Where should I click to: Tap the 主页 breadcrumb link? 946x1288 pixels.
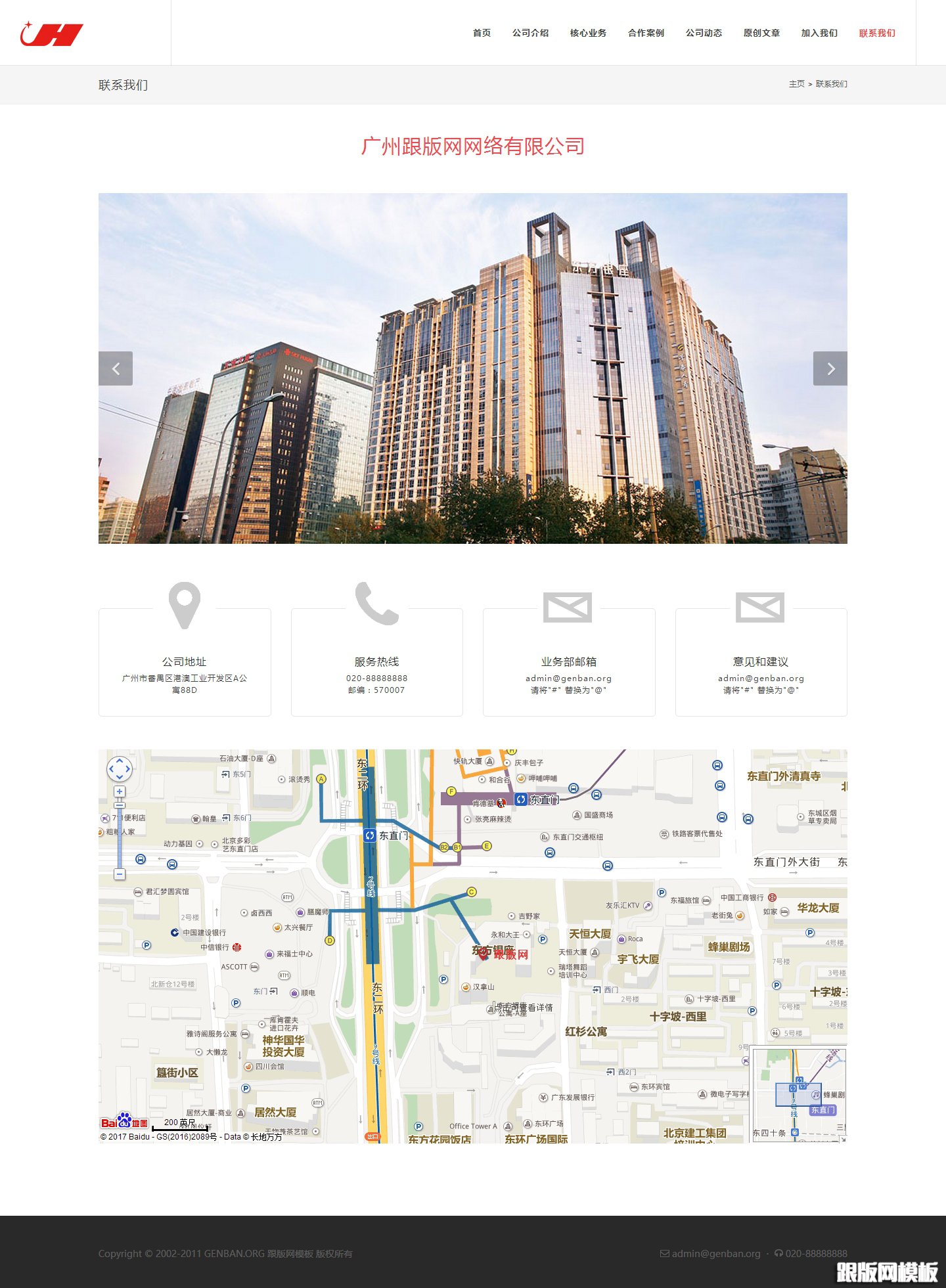click(x=796, y=84)
